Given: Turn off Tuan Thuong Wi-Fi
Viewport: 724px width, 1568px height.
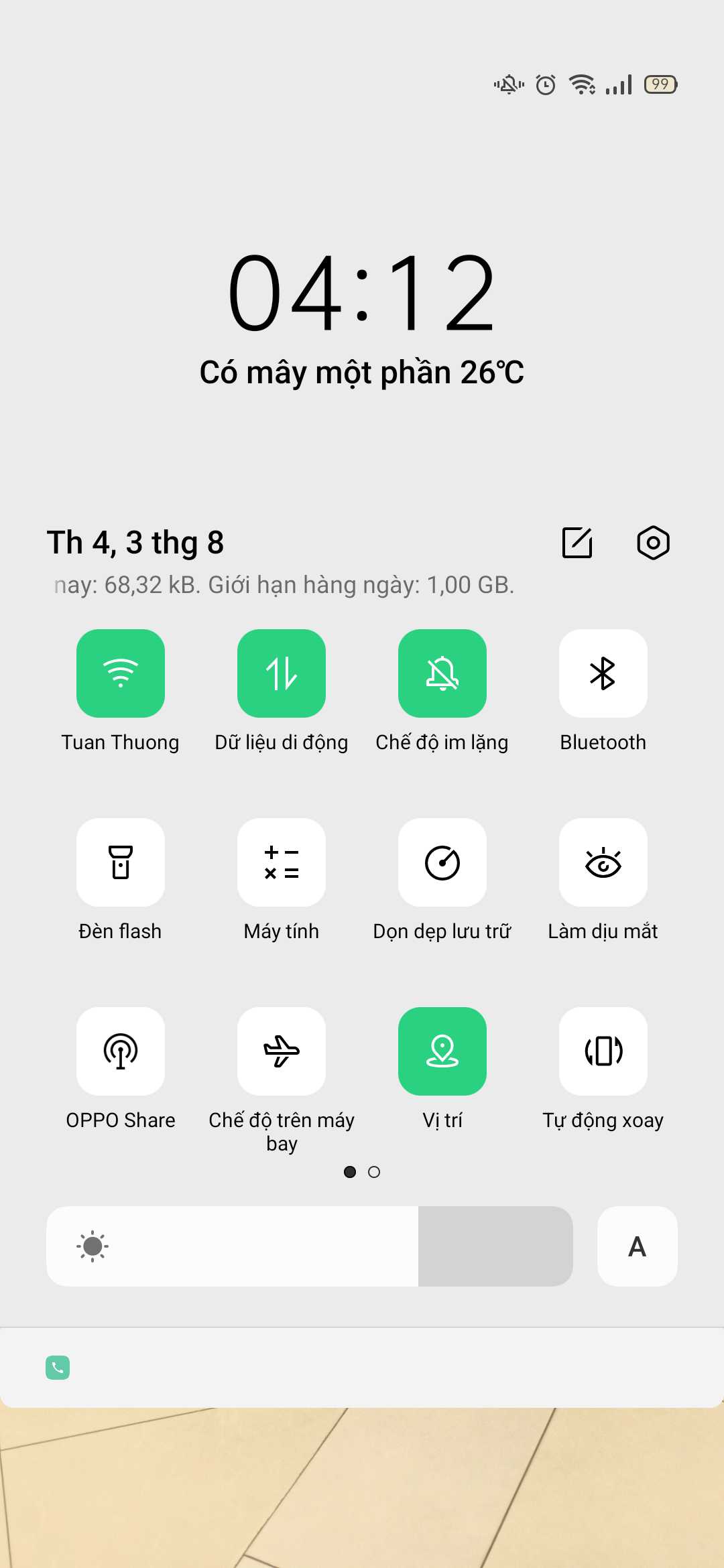Looking at the screenshot, I should coord(121,673).
